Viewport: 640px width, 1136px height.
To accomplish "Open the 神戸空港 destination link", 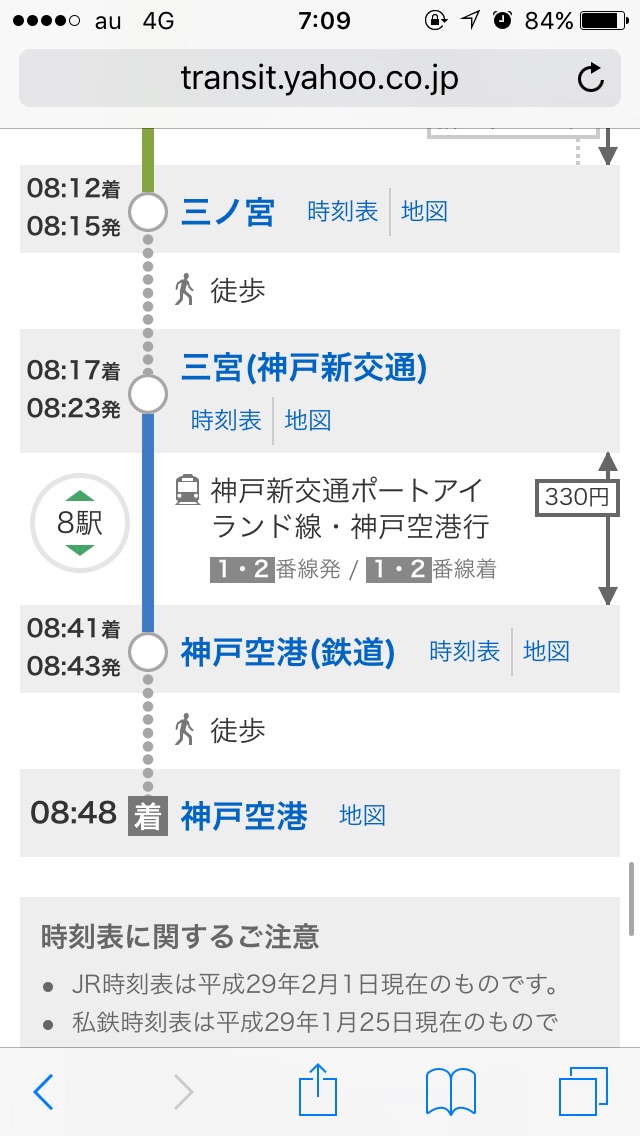I will (x=244, y=816).
